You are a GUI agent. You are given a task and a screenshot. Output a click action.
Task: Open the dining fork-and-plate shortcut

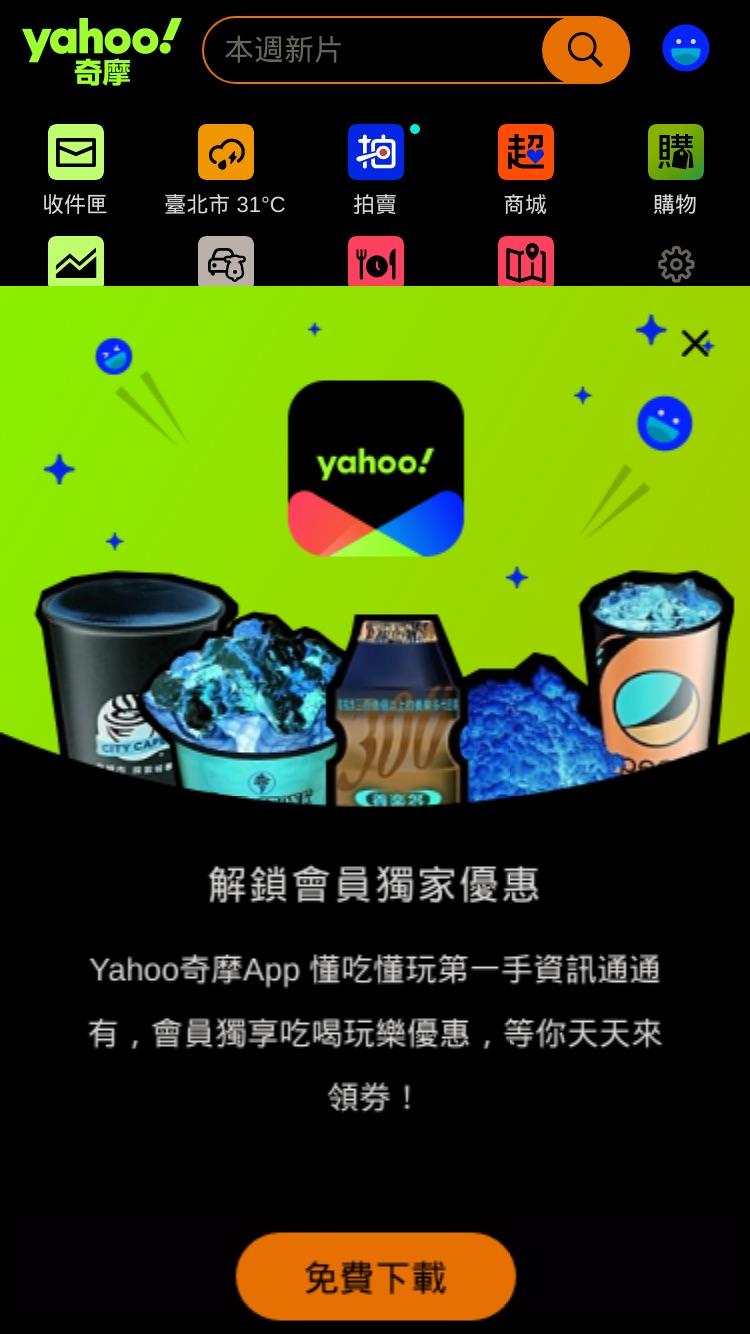coord(376,262)
